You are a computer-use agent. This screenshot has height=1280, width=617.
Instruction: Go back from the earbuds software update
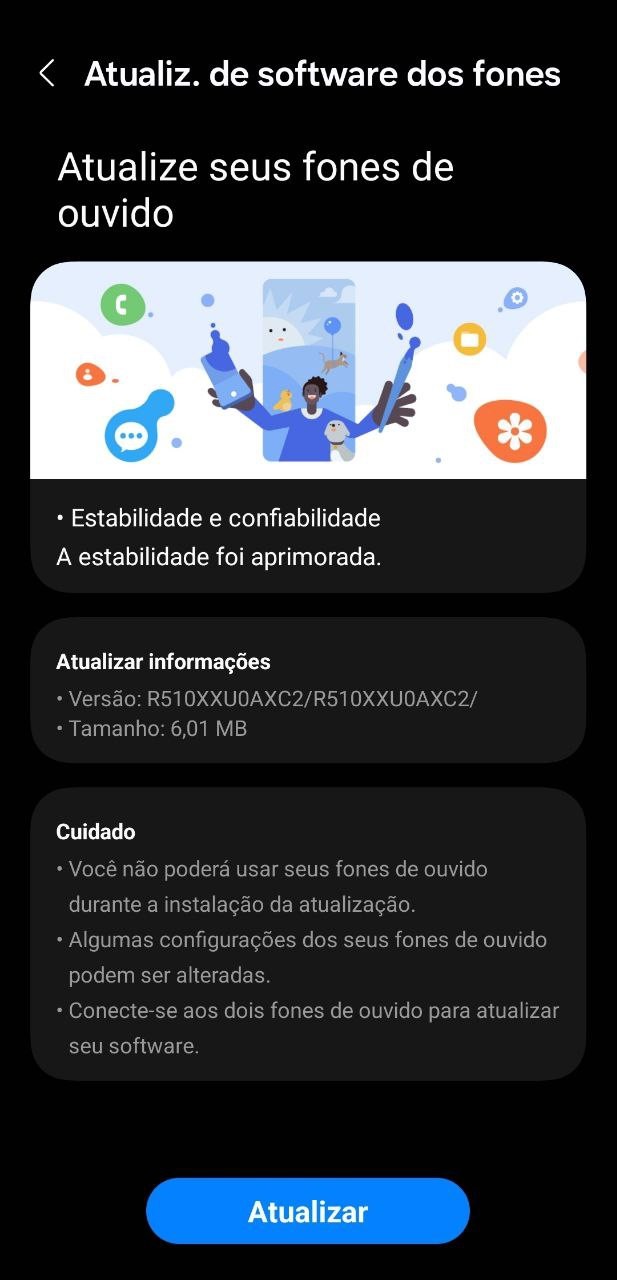[46, 73]
